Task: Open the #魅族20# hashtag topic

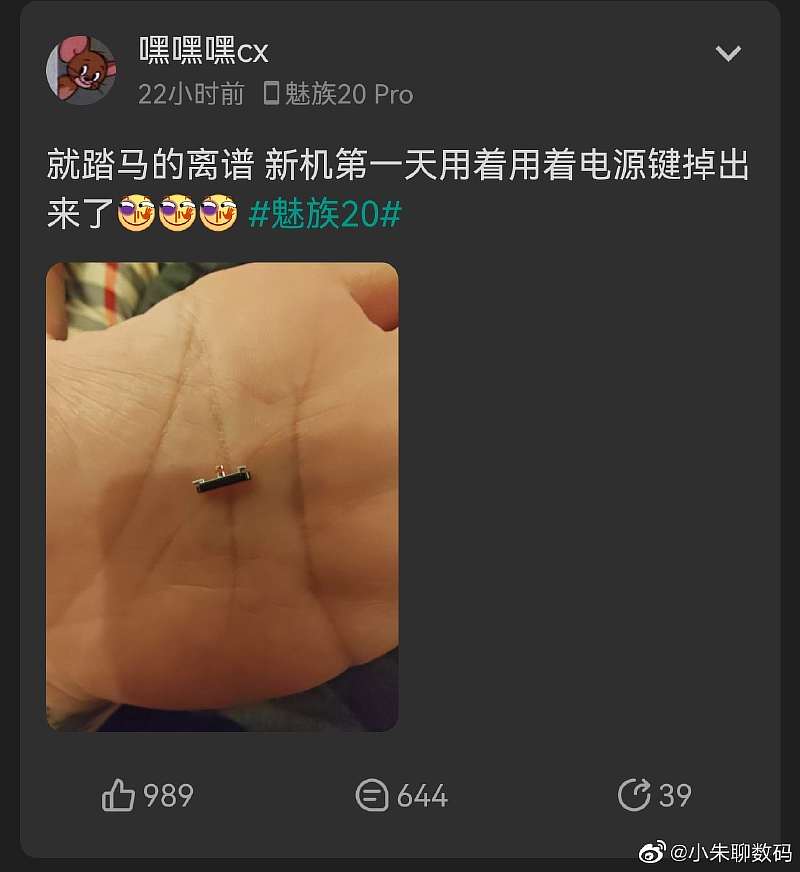Action: 324,214
